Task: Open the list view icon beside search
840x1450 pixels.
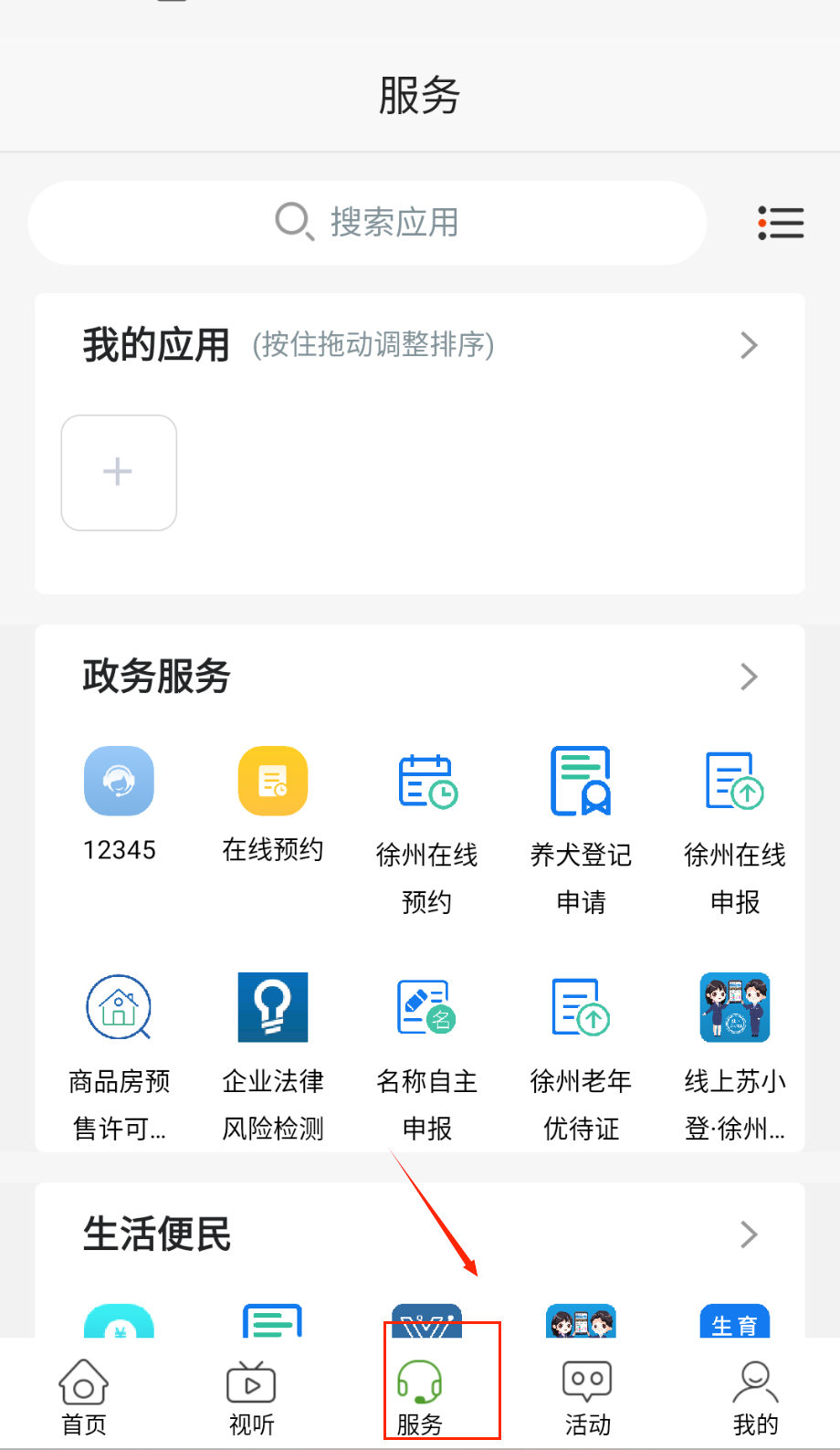Action: (x=781, y=223)
